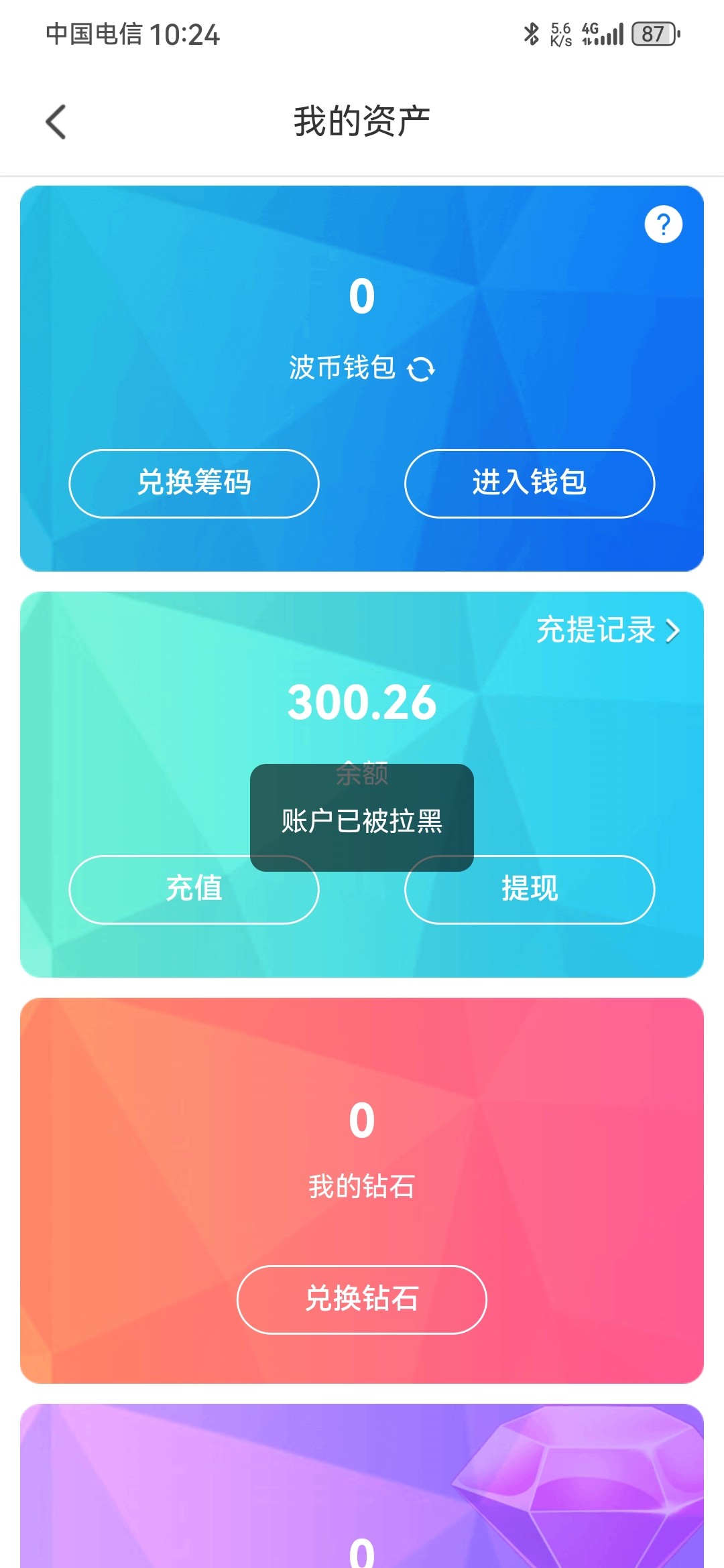This screenshot has width=724, height=1568.
Task: Tap 提现 to withdraw balance
Action: point(530,889)
